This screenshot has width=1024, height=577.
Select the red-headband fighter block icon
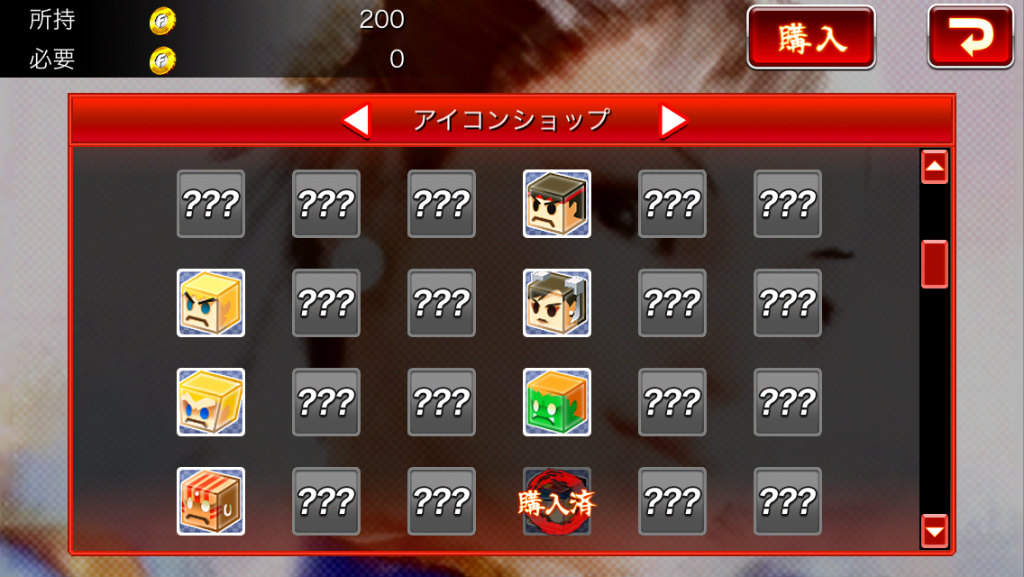[x=557, y=204]
